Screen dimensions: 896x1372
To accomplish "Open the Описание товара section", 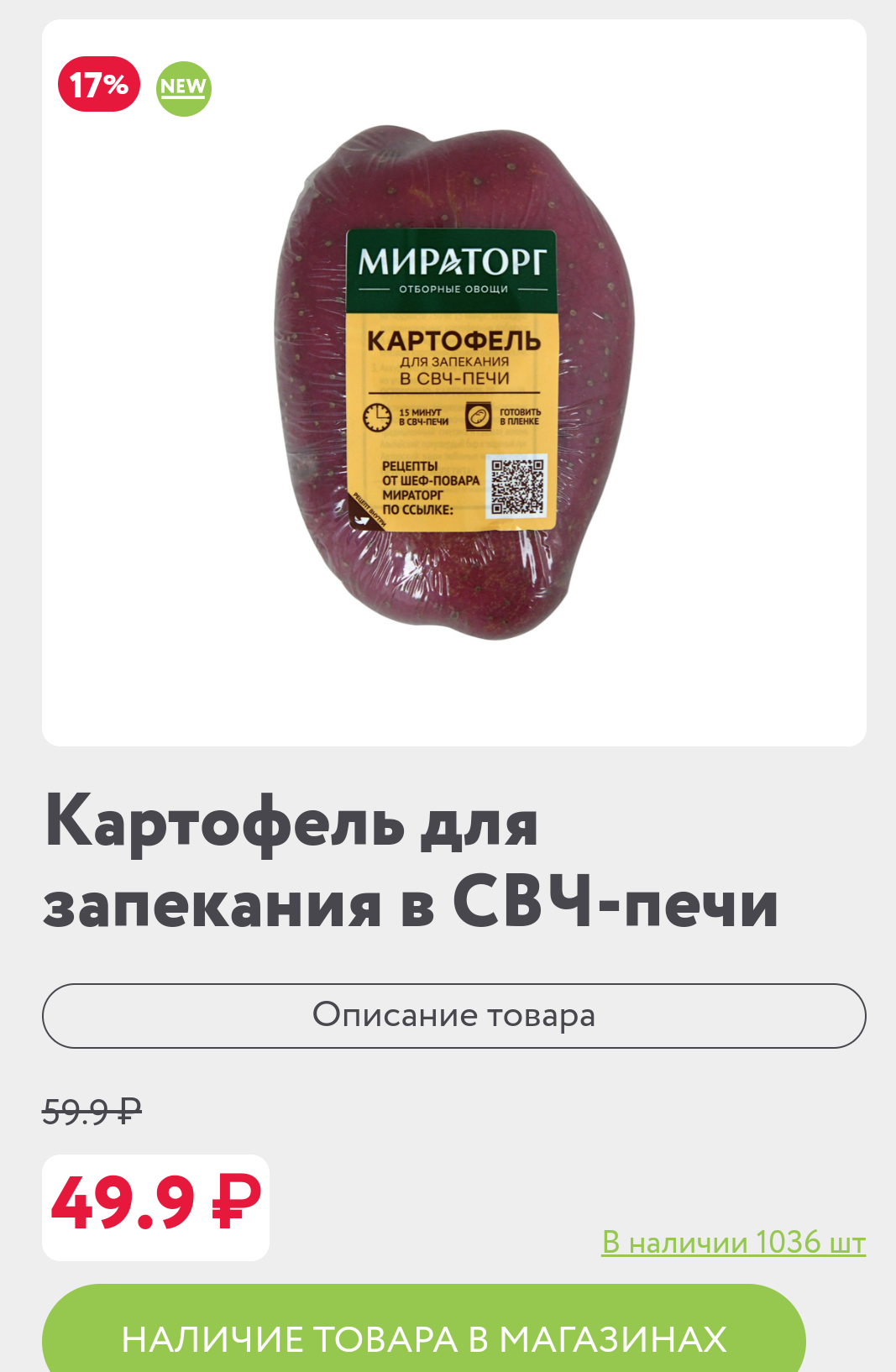I will [x=453, y=1015].
